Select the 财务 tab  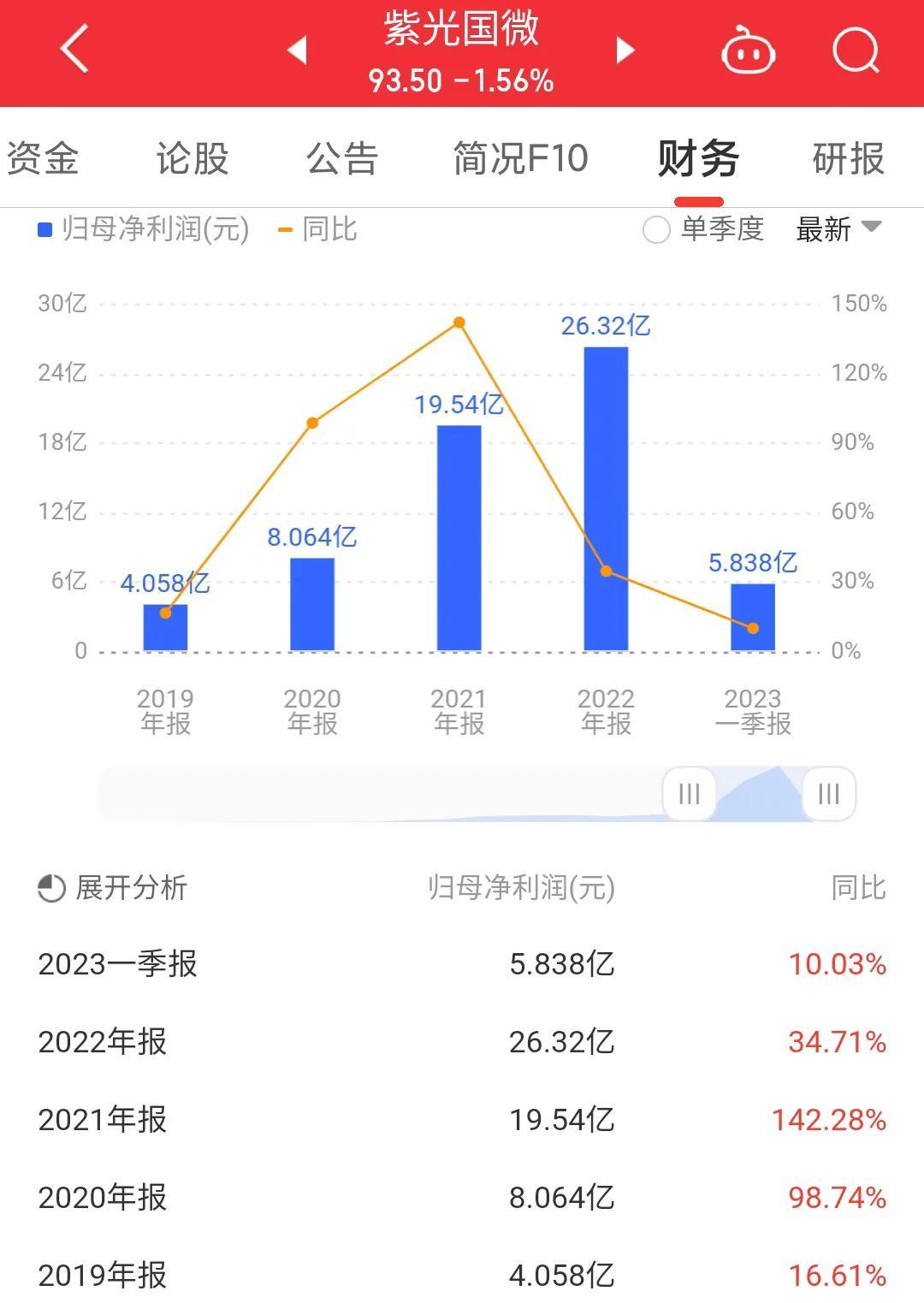tap(698, 158)
